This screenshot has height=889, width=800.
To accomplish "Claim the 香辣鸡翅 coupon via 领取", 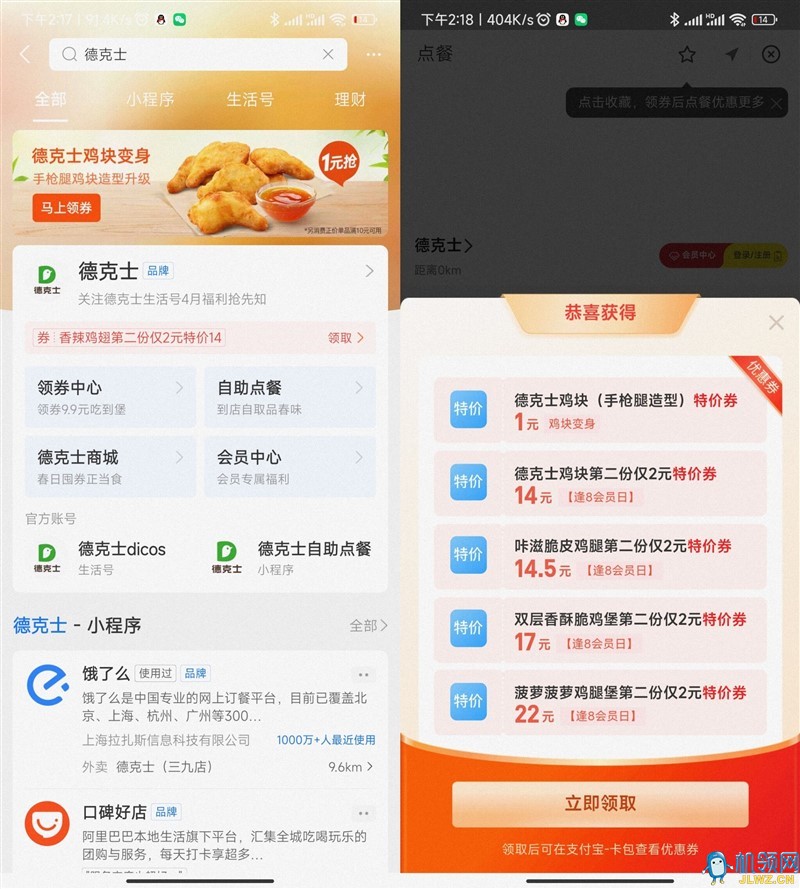I will 345,338.
